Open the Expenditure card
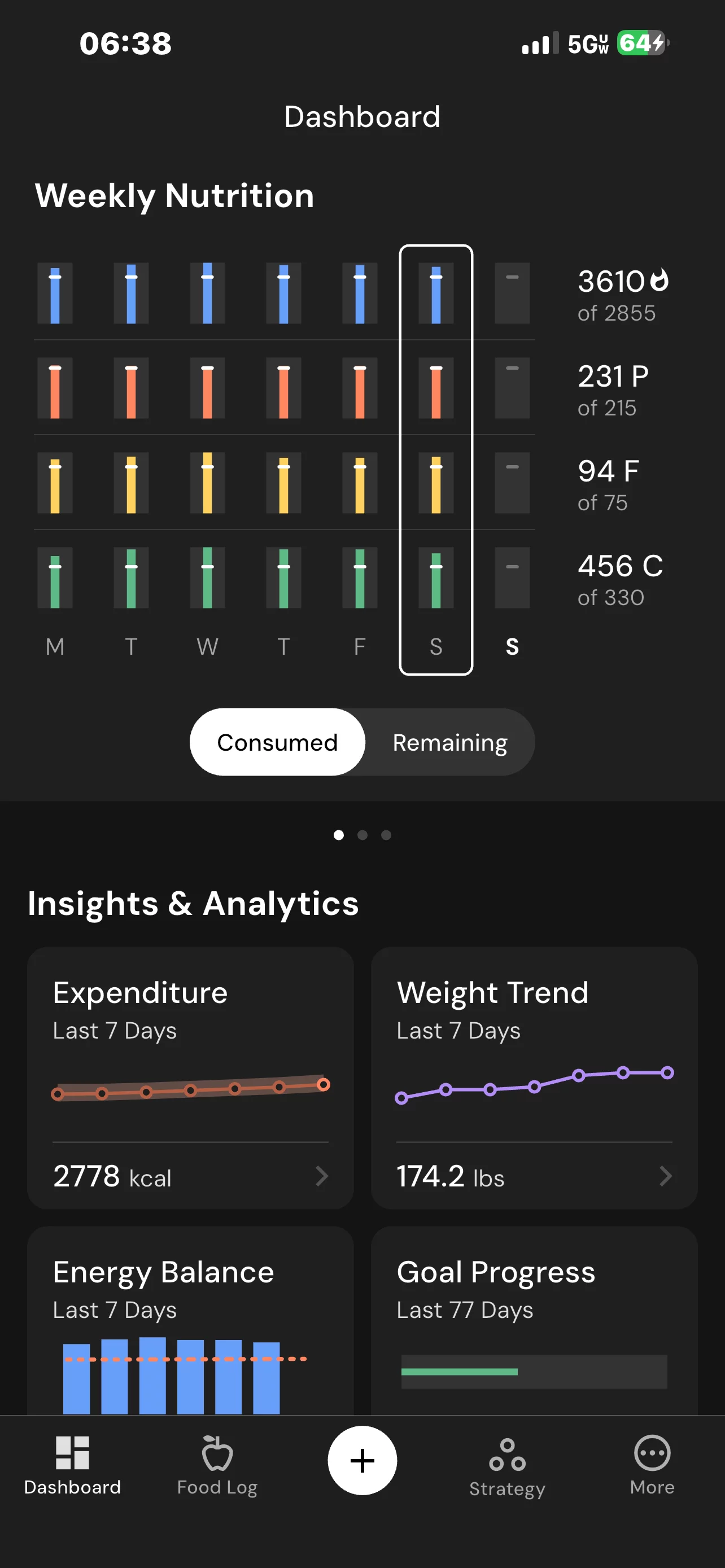The image size is (725, 1568). click(x=190, y=1077)
